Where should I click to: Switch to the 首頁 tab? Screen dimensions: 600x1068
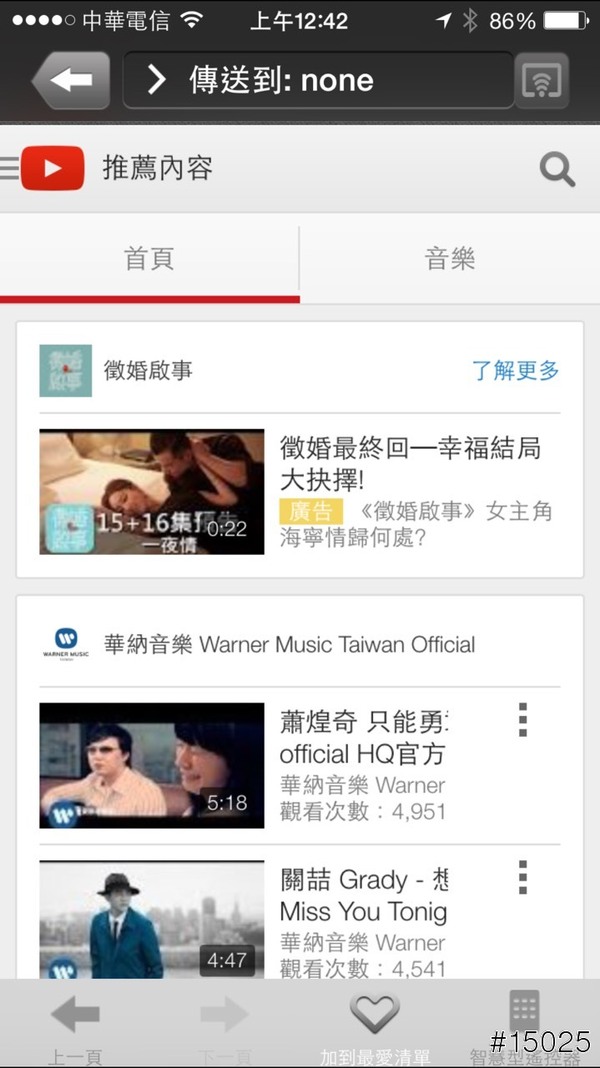(x=149, y=259)
